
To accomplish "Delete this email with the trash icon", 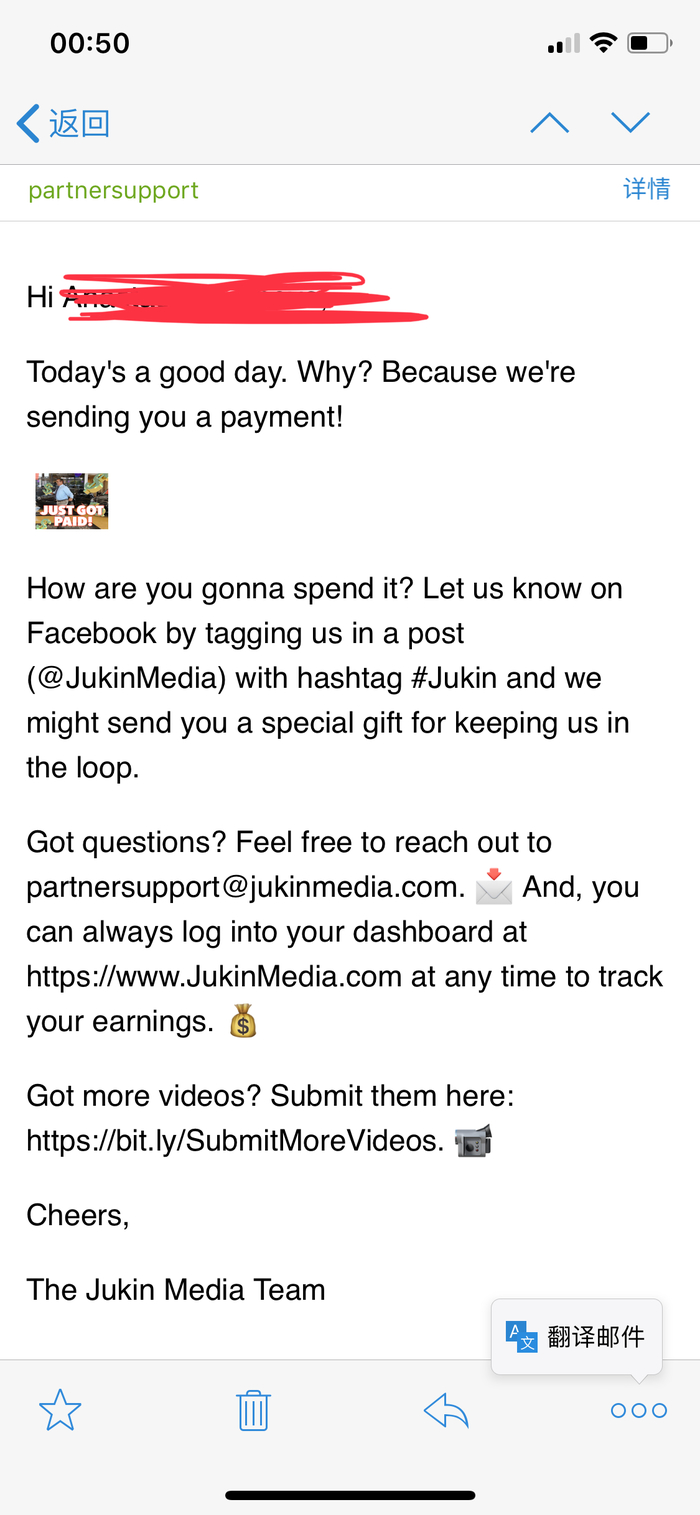I will pyautogui.click(x=253, y=1410).
